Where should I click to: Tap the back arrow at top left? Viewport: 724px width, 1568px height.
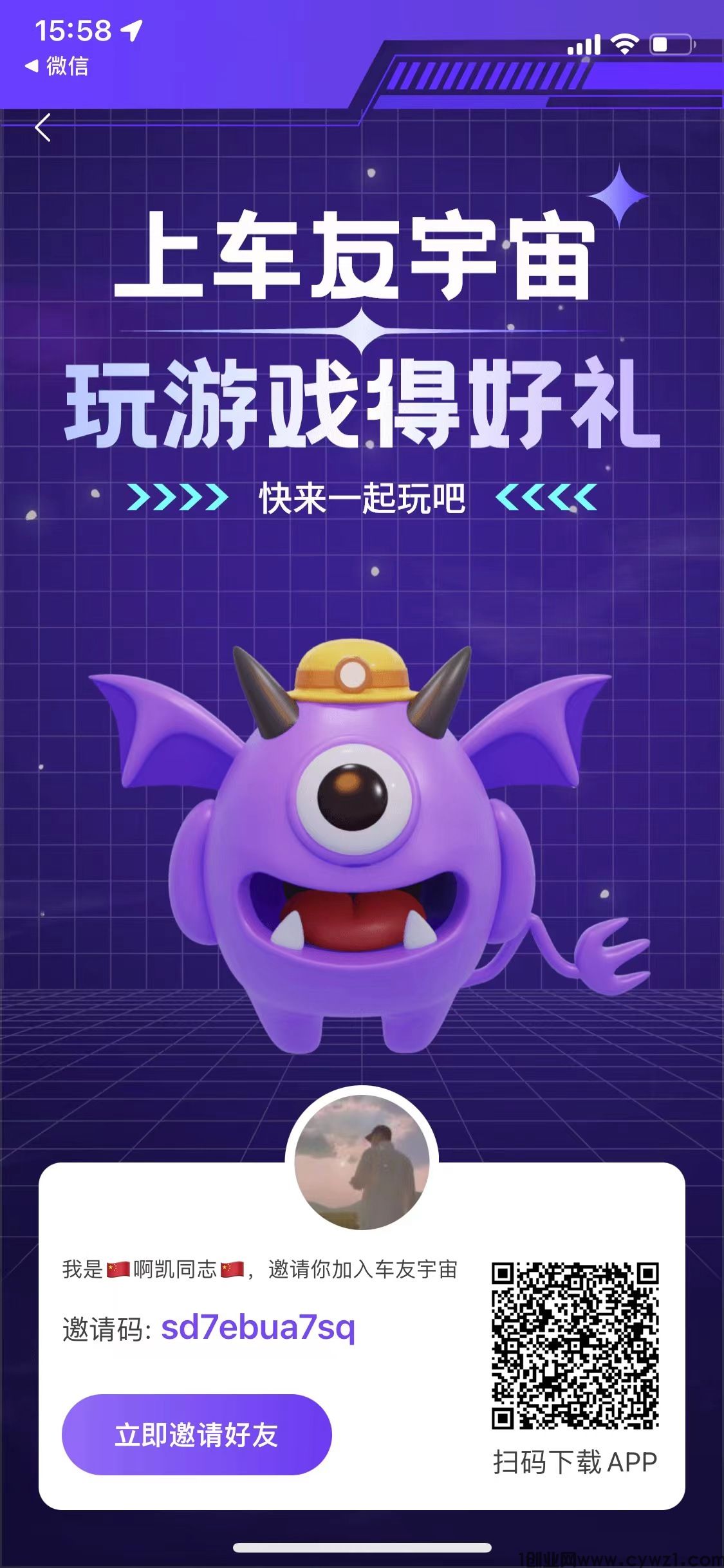pos(42,127)
